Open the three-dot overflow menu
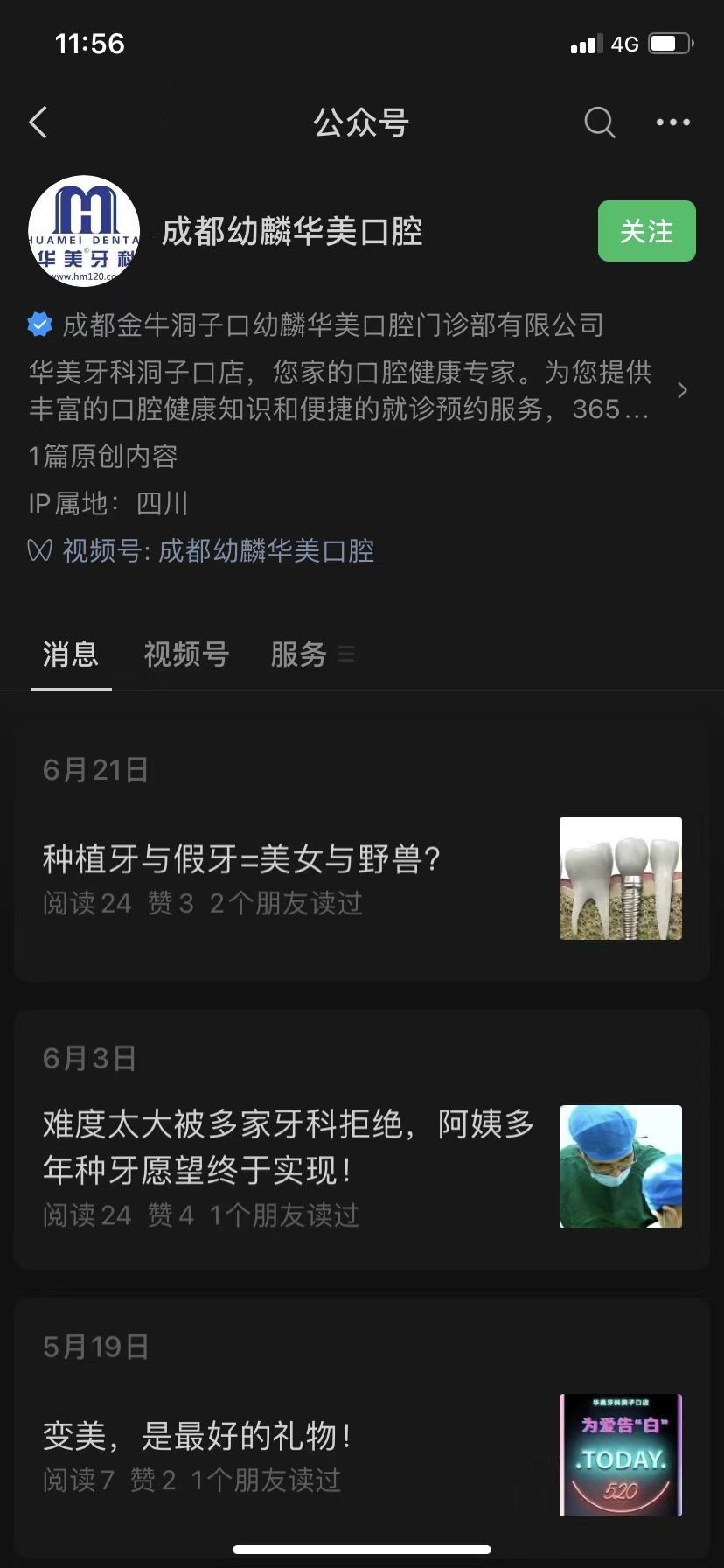 tap(672, 122)
